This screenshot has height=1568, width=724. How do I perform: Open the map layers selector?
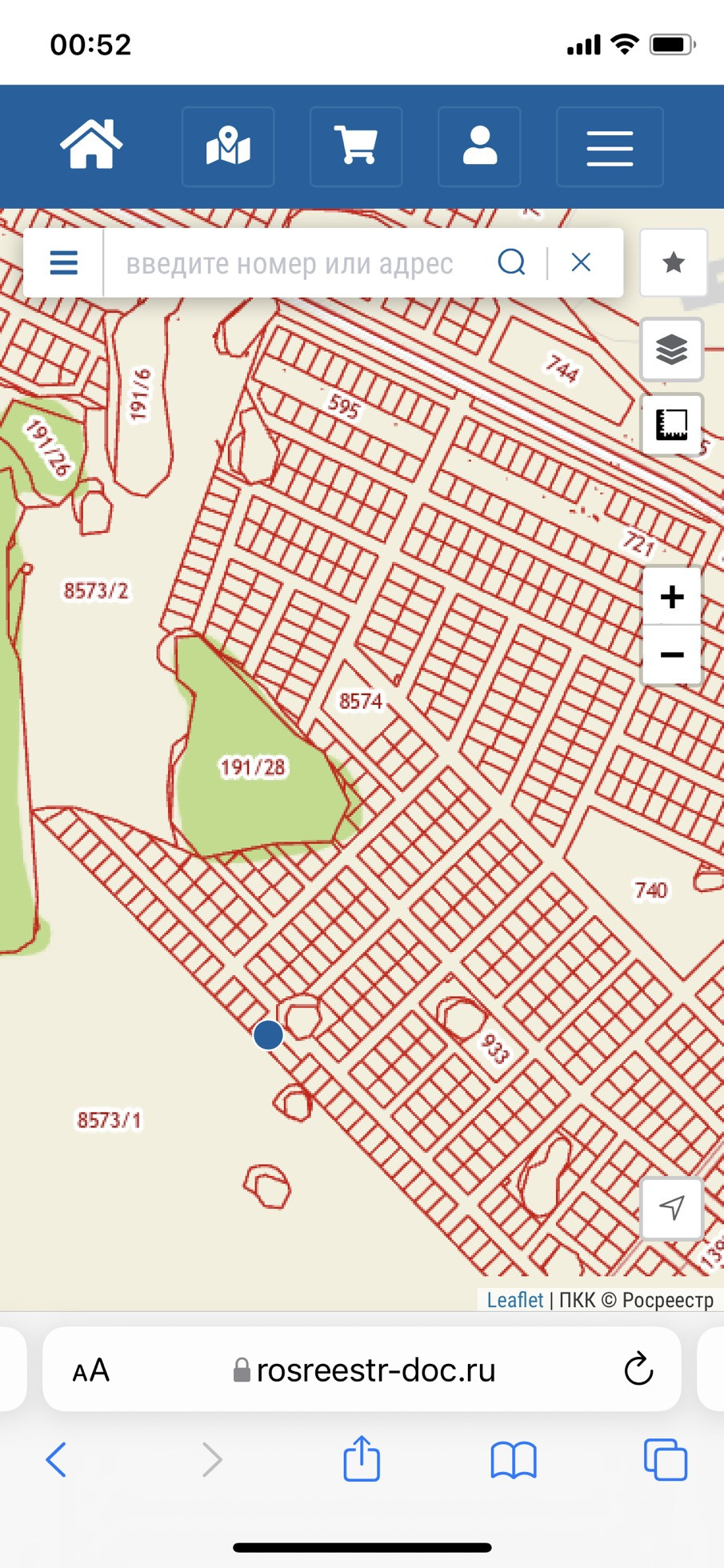[x=672, y=350]
